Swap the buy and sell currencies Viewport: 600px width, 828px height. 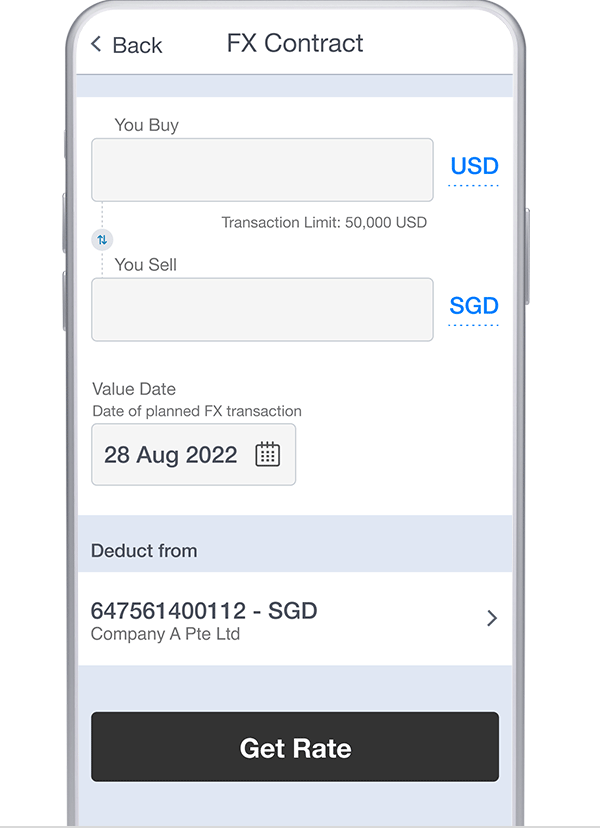pos(101,240)
